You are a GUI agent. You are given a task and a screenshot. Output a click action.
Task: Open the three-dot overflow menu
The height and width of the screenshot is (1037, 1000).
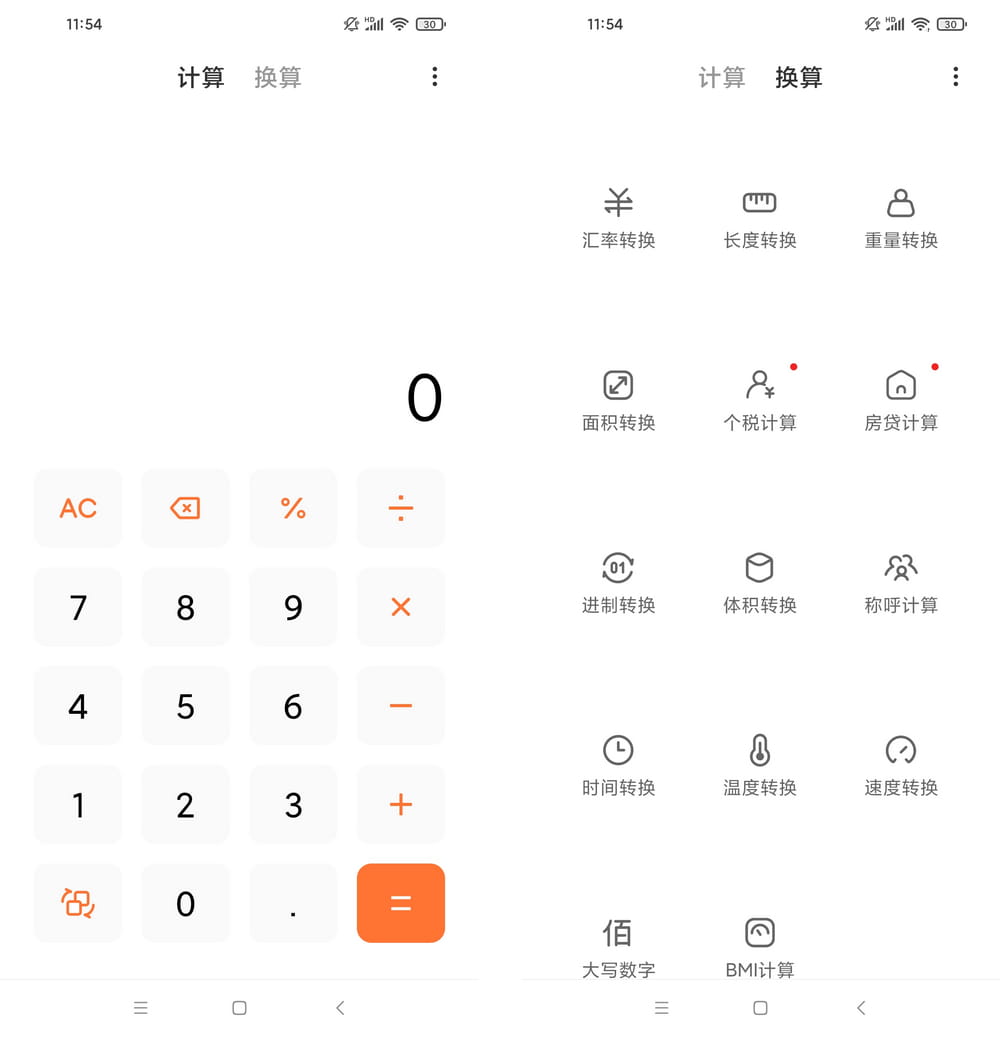pos(435,77)
